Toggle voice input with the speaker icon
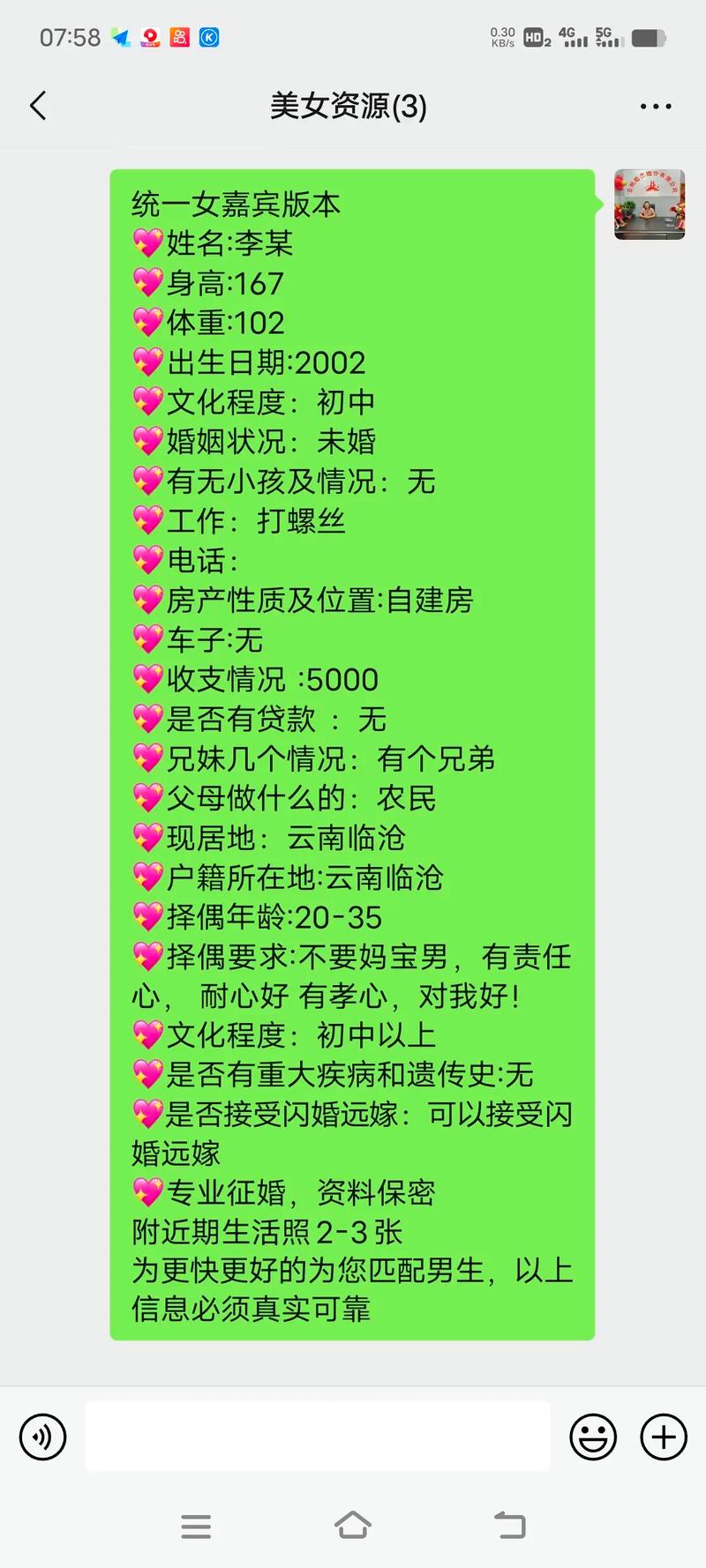Image resolution: width=706 pixels, height=1568 pixels. point(42,1437)
